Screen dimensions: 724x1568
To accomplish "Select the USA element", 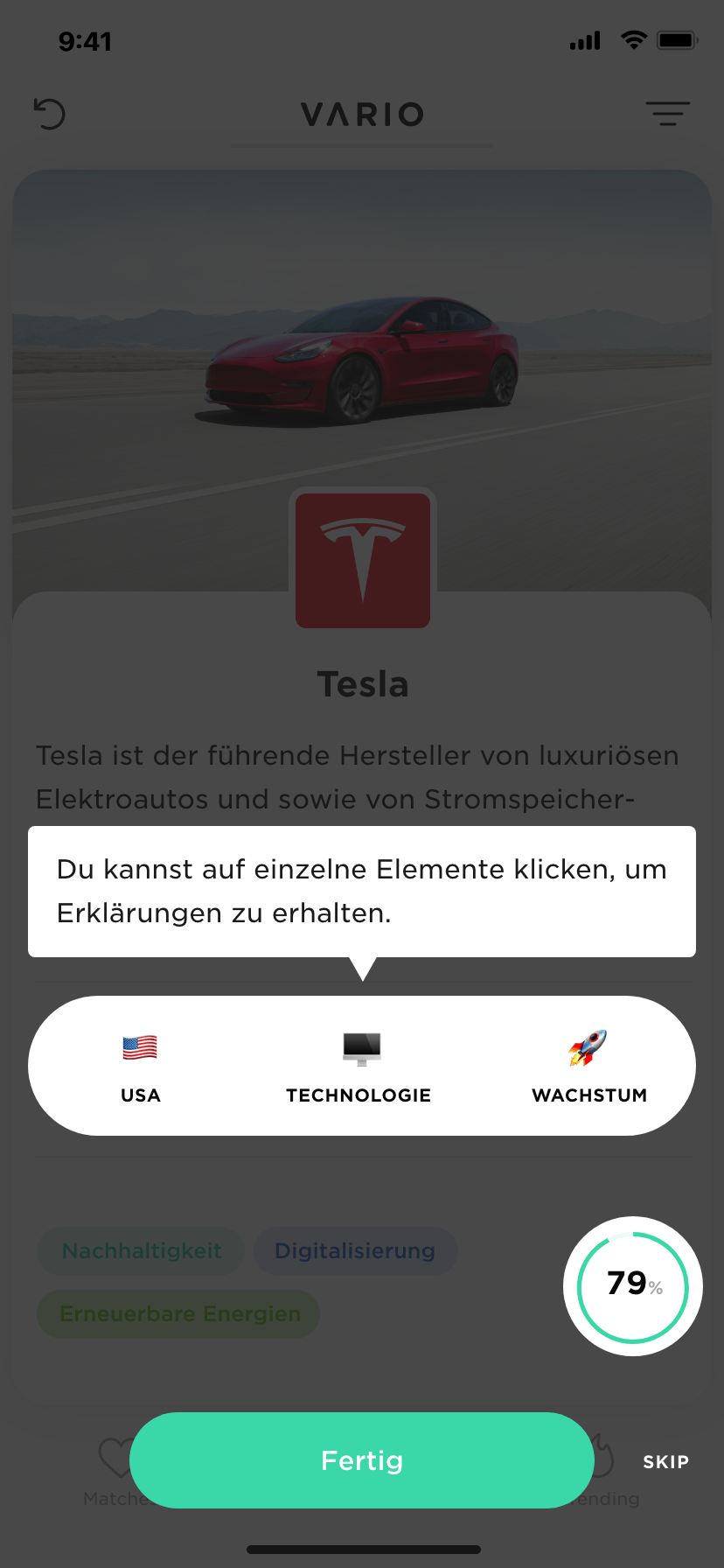I will 140,1066.
